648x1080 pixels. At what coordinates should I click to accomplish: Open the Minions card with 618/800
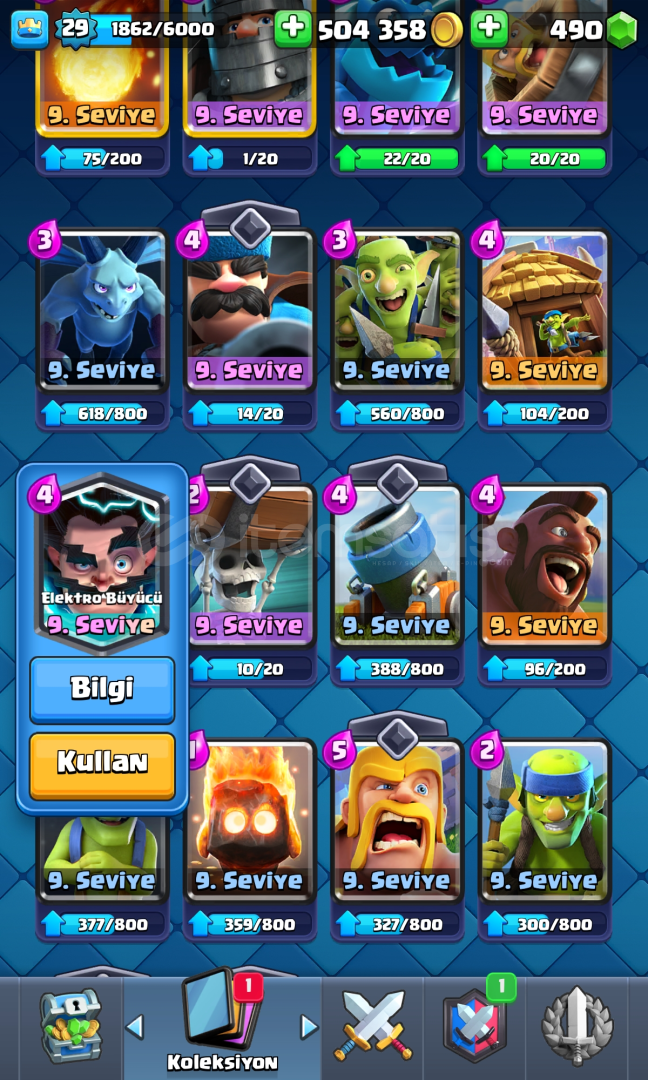click(x=103, y=311)
